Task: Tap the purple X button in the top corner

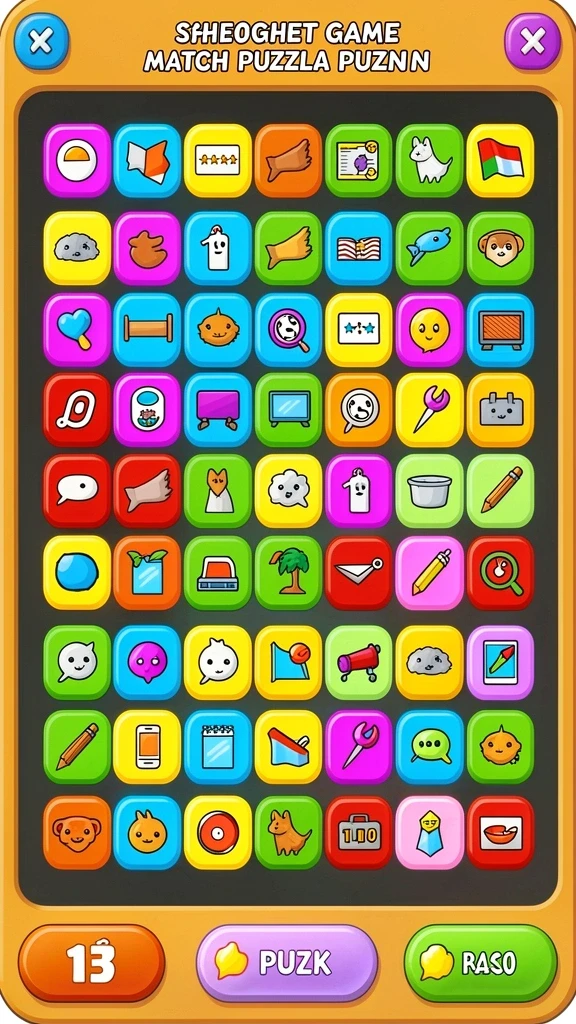Action: pyautogui.click(x=532, y=42)
